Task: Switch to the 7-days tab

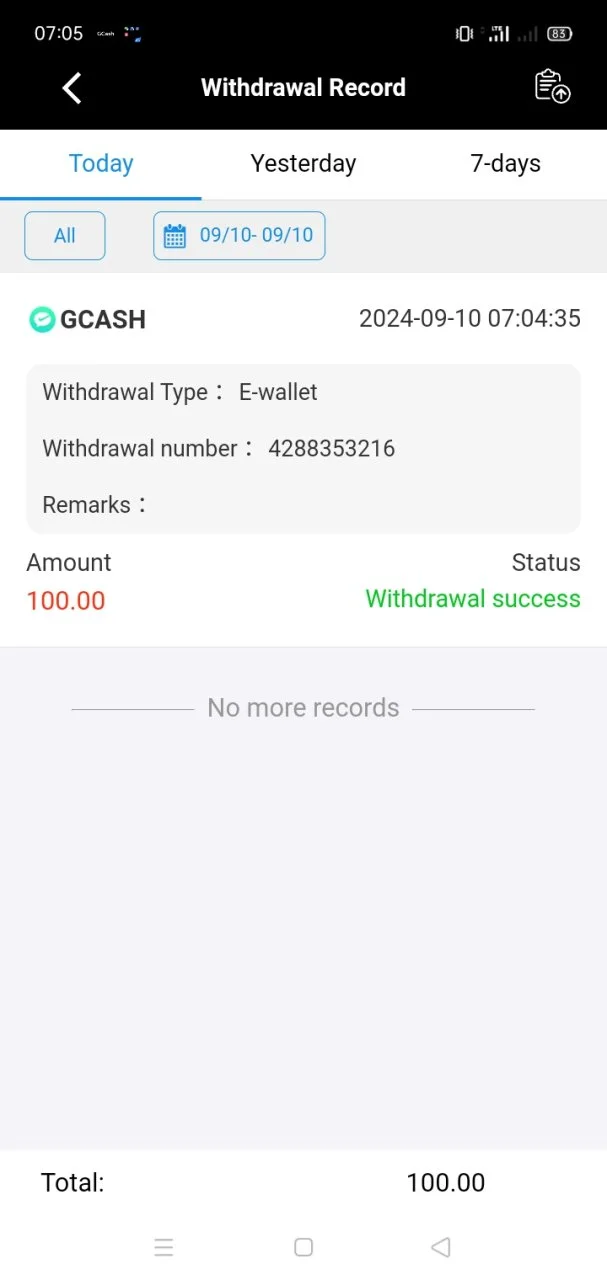Action: pos(506,164)
